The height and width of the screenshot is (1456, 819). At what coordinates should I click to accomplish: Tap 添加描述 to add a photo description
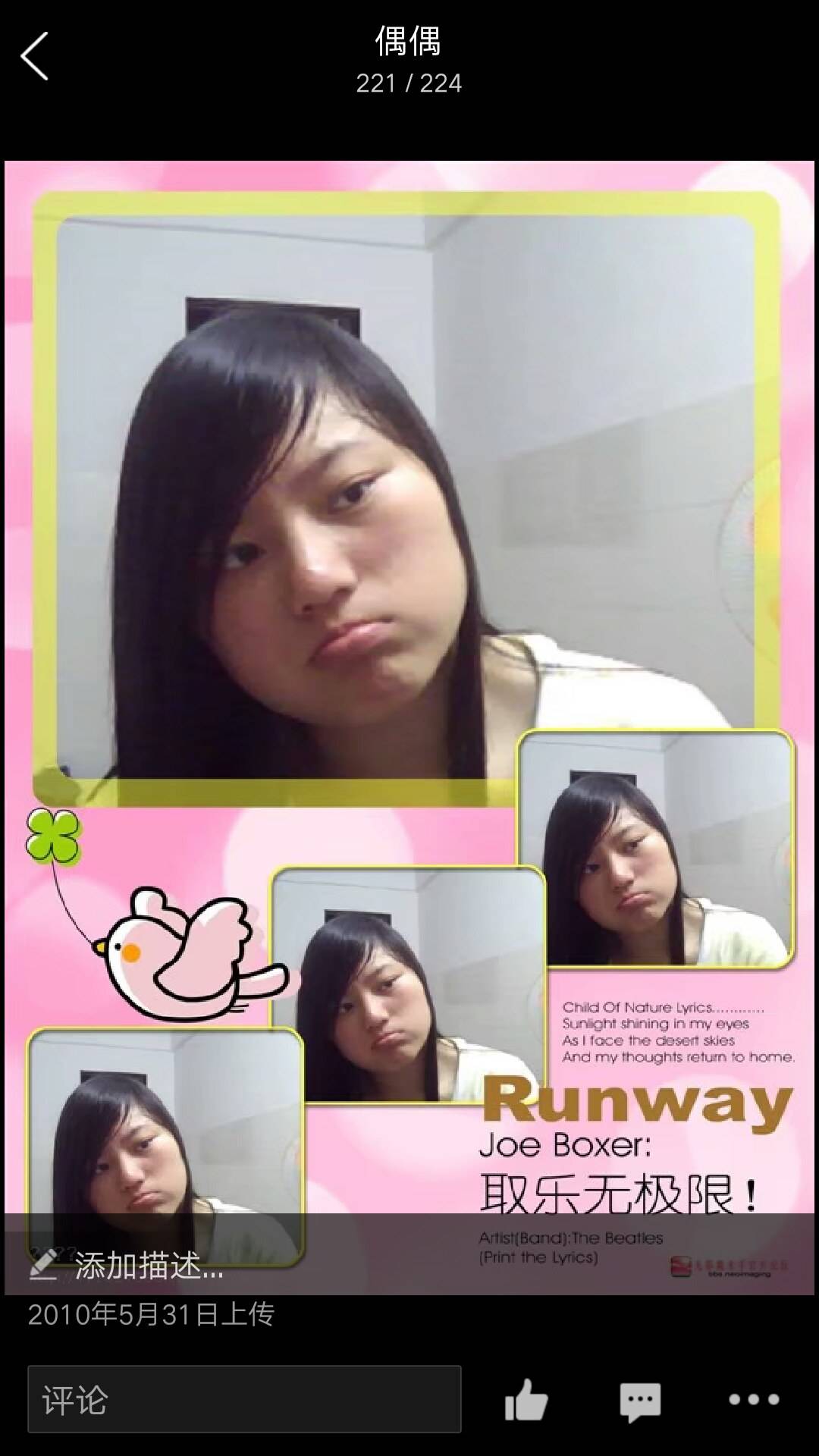click(127, 1266)
